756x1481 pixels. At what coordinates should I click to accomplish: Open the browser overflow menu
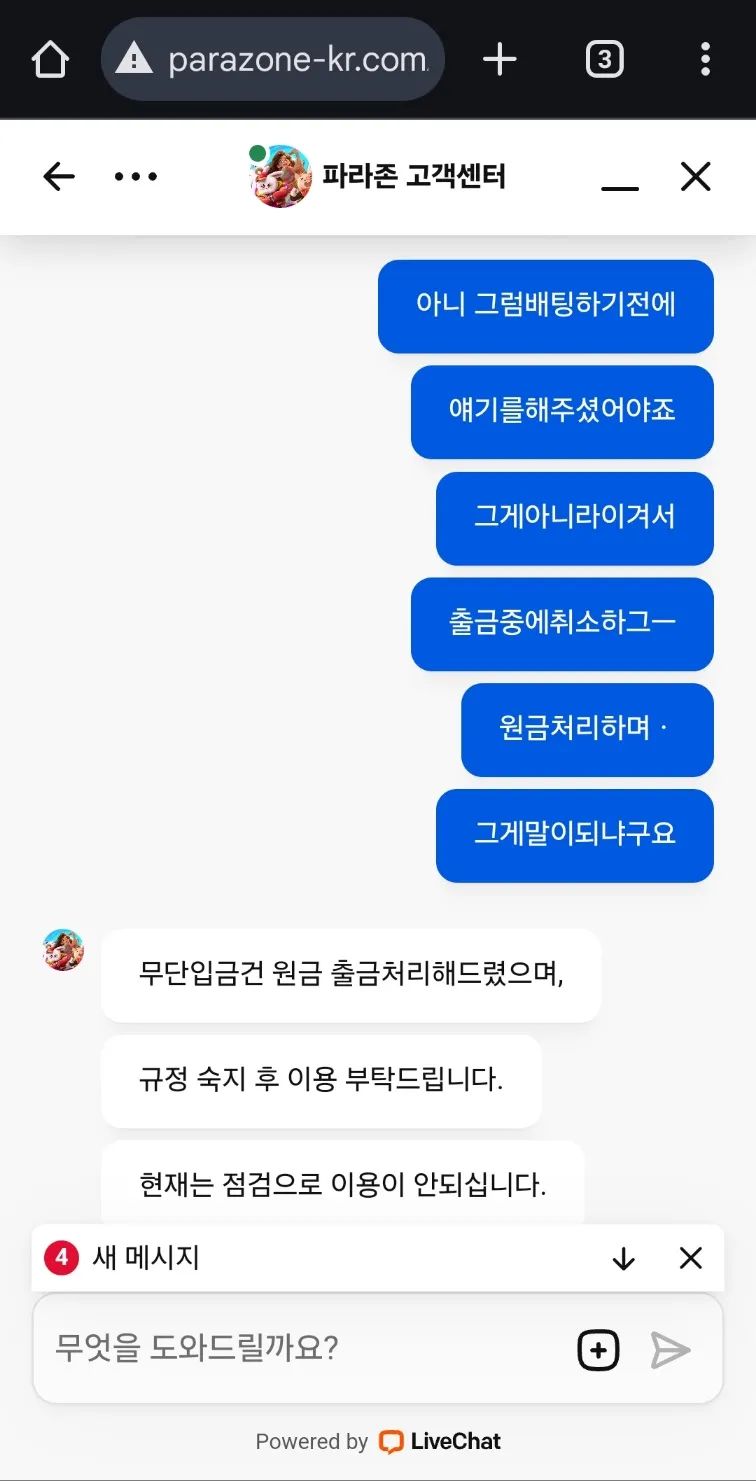[x=706, y=60]
